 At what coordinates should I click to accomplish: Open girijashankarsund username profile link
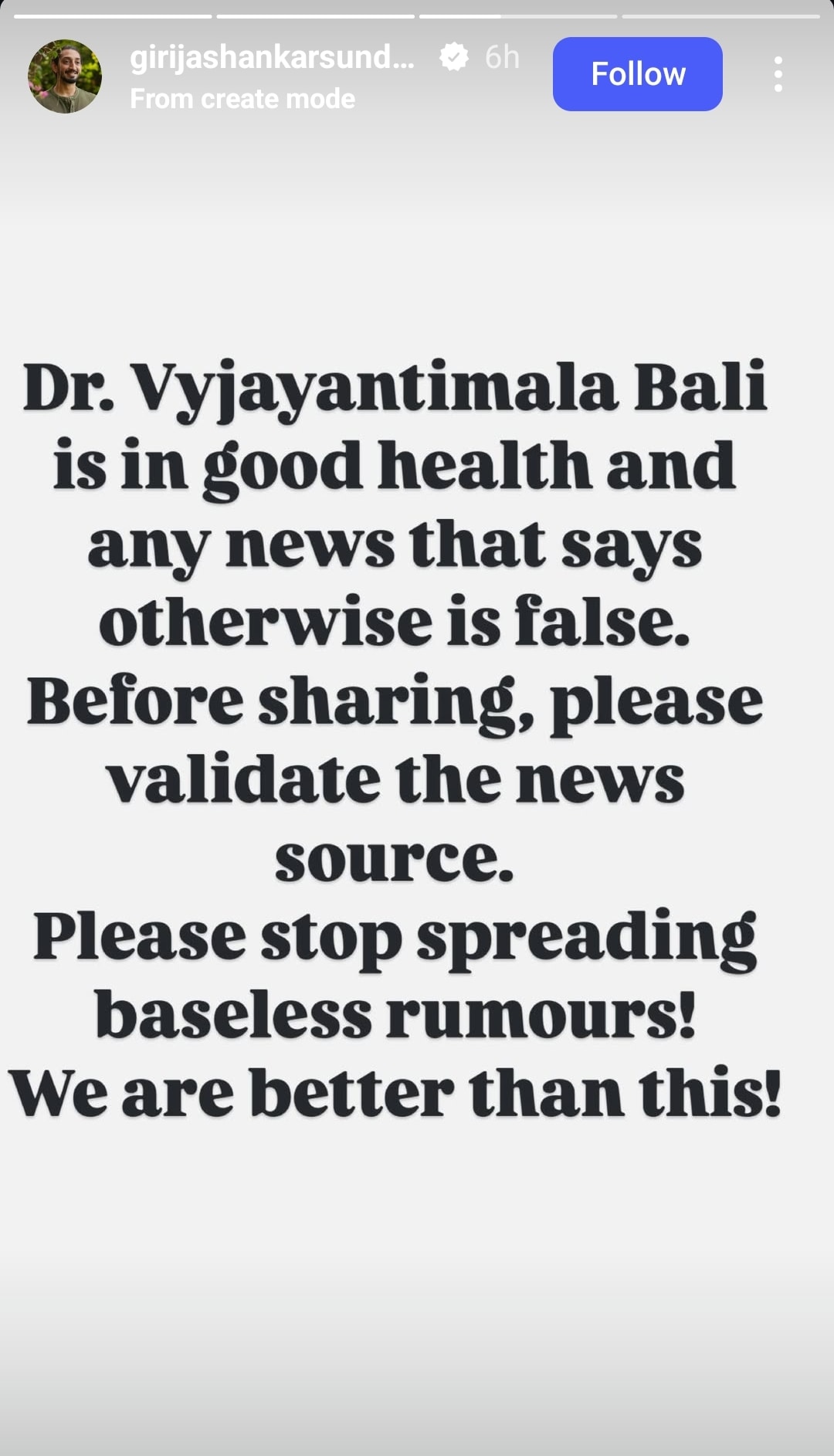tap(272, 58)
